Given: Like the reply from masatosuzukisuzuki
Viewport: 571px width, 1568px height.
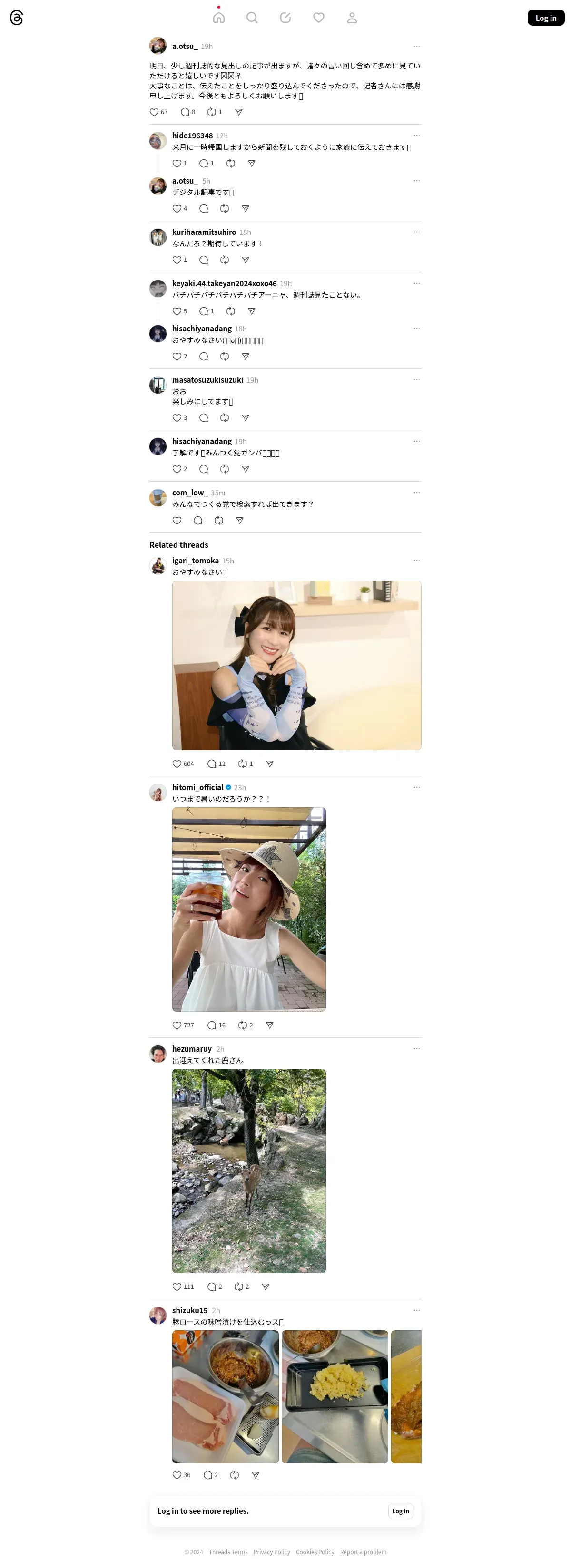Looking at the screenshot, I should (177, 417).
